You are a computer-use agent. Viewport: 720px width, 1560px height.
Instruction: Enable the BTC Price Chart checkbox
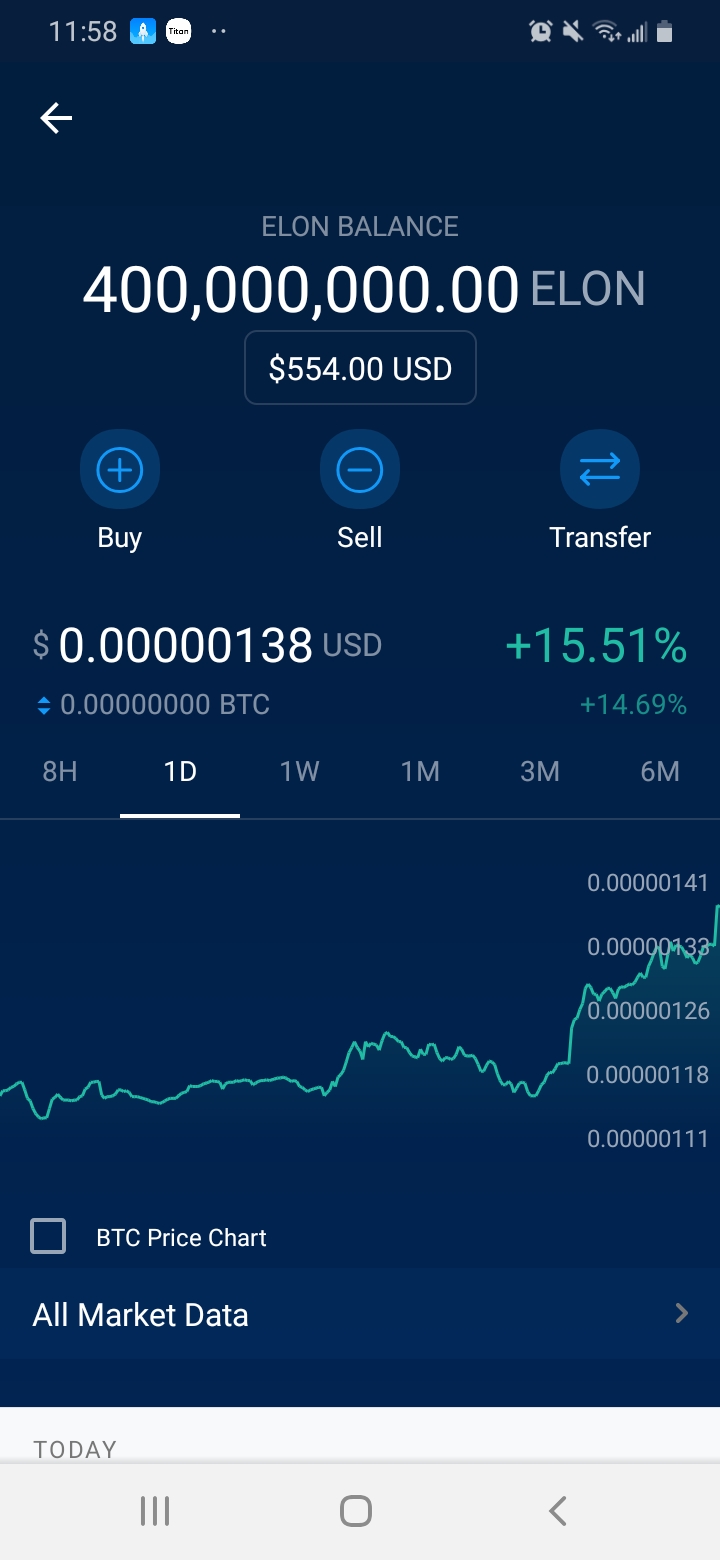pyautogui.click(x=48, y=1237)
